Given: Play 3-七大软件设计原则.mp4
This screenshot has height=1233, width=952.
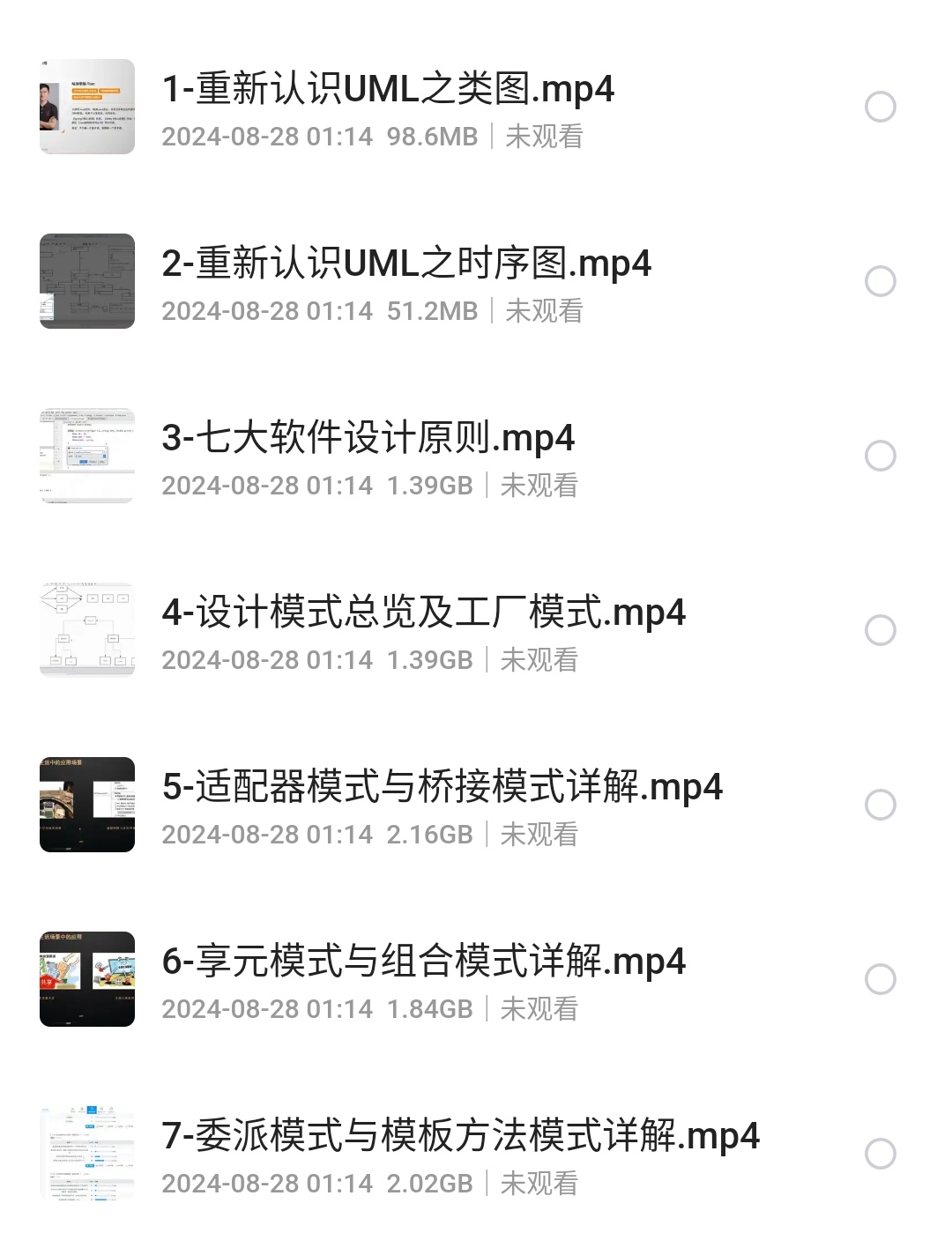Looking at the screenshot, I should [x=368, y=439].
